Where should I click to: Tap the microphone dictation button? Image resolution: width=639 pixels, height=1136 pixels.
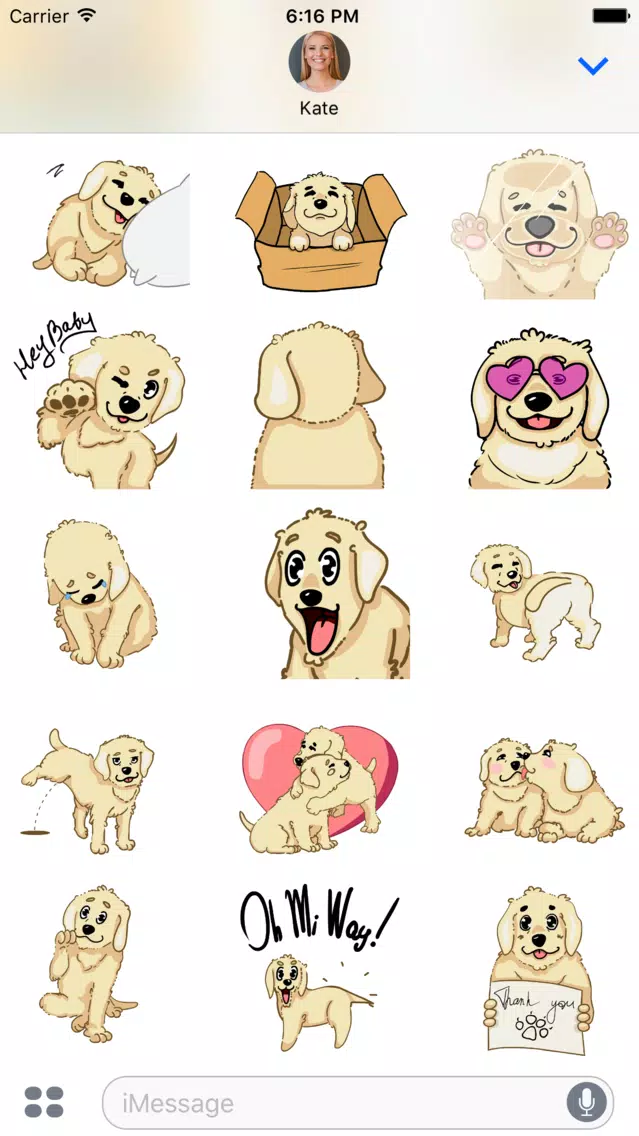pyautogui.click(x=586, y=1102)
